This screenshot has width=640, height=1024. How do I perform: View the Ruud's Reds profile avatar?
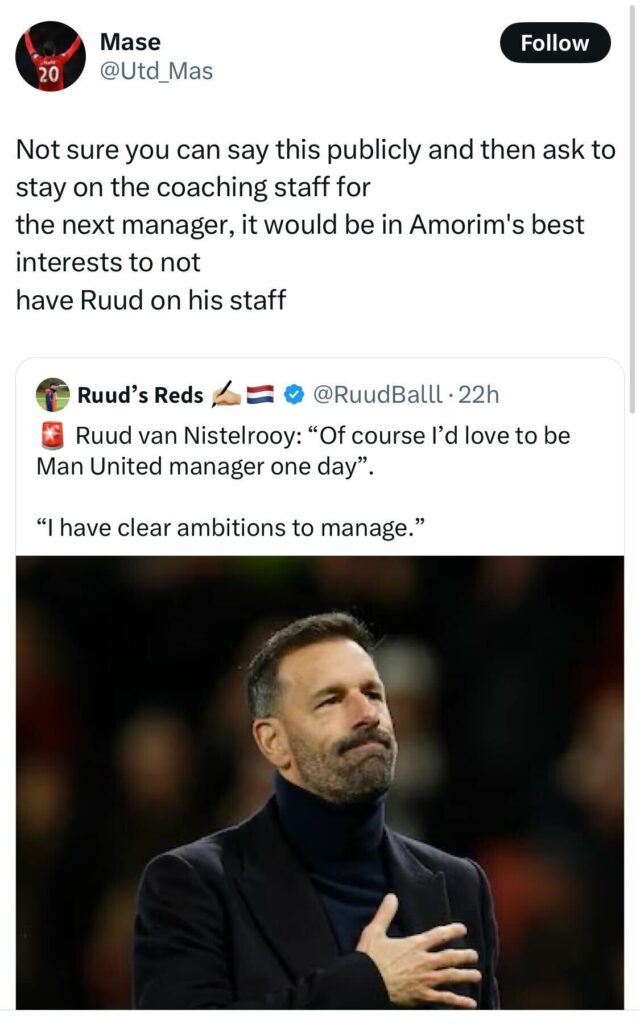(52, 395)
